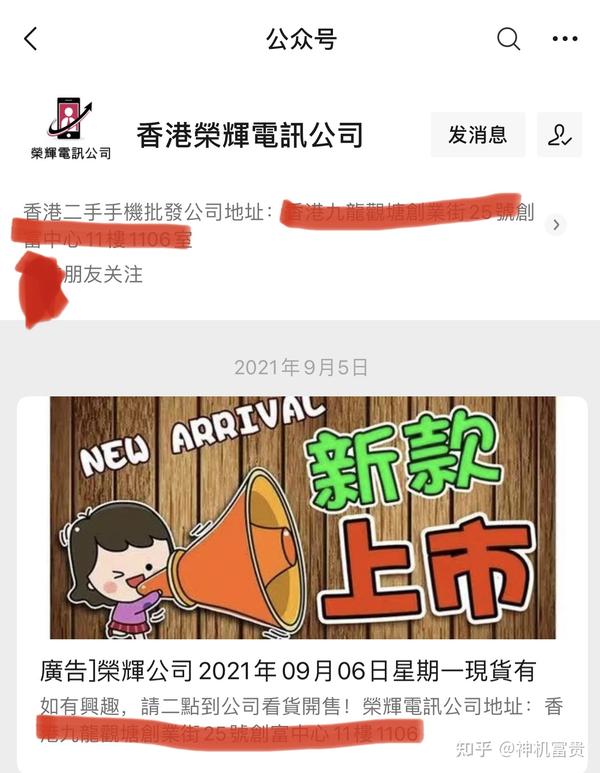Image resolution: width=600 pixels, height=773 pixels.
Task: Open search in this official account
Action: pyautogui.click(x=508, y=39)
